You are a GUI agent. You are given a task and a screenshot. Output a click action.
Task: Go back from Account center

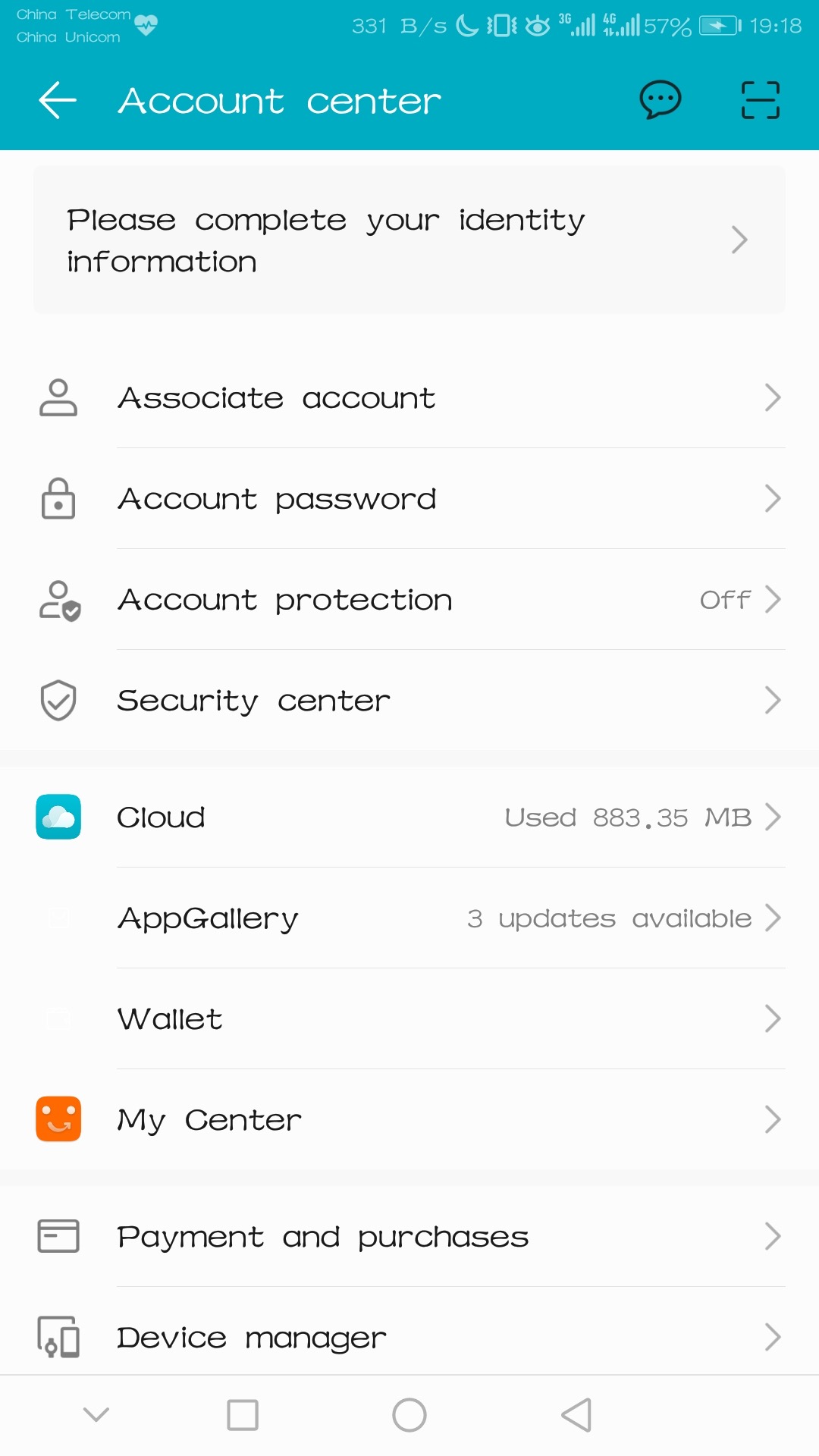(58, 101)
